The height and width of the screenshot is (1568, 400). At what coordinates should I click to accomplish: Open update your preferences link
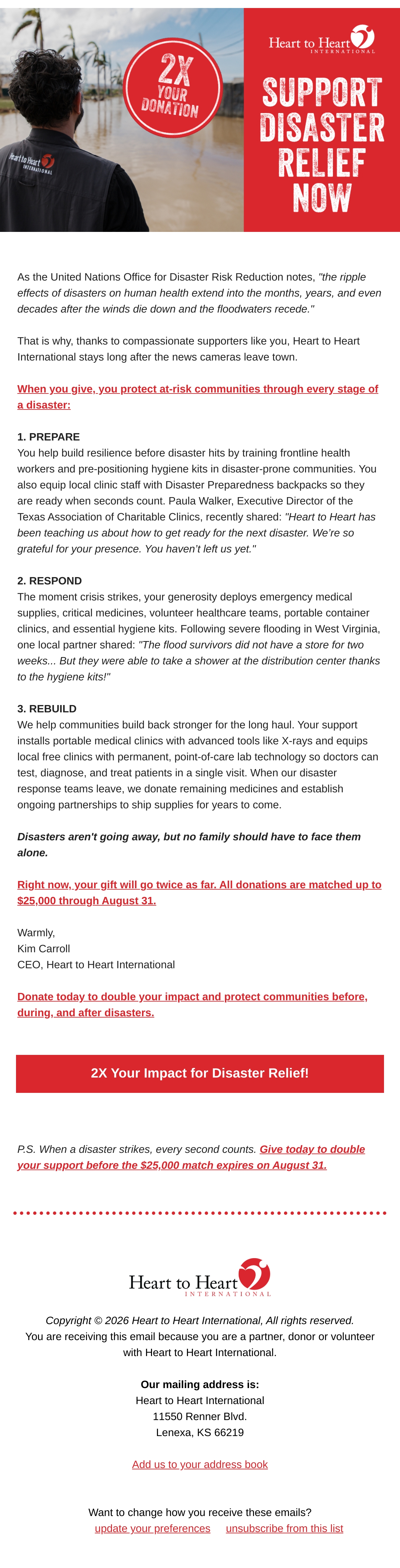click(x=152, y=1528)
